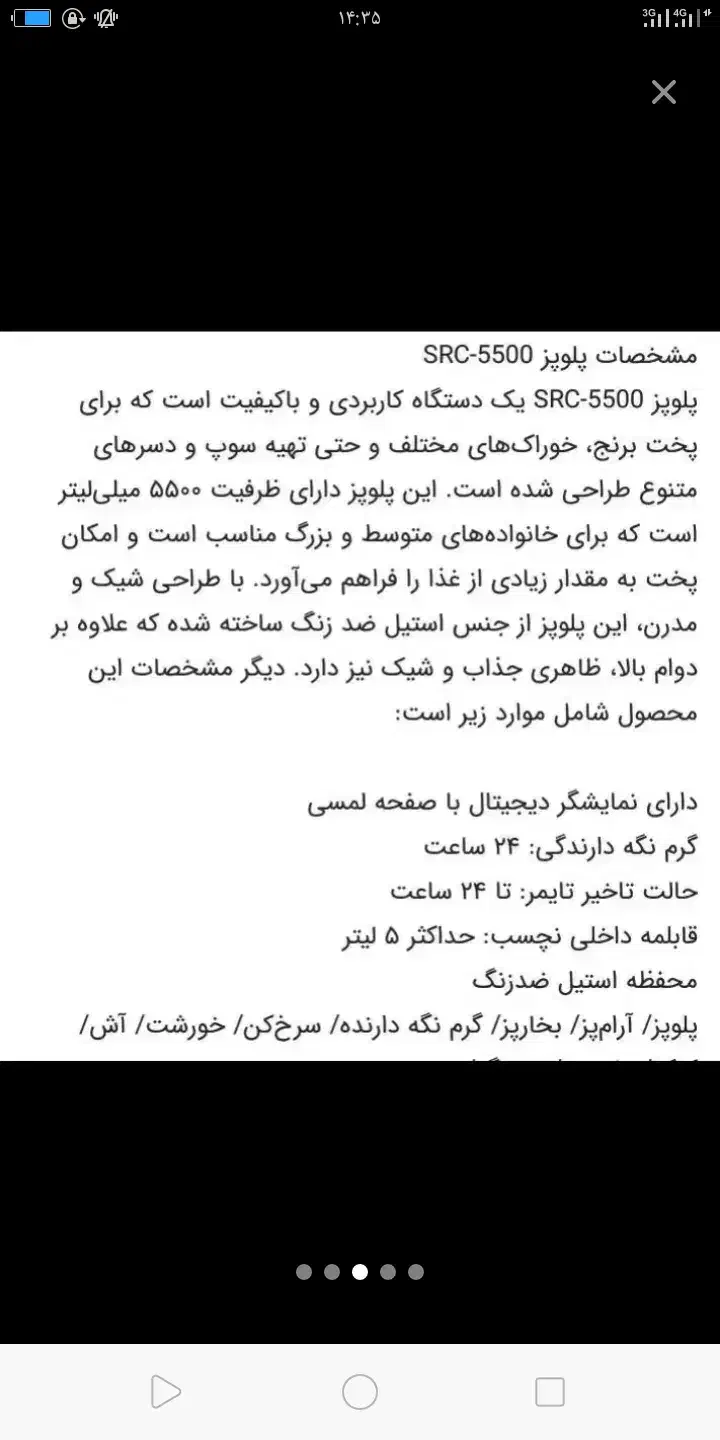Close the product details overlay
Image resolution: width=720 pixels, height=1440 pixels.
663,91
